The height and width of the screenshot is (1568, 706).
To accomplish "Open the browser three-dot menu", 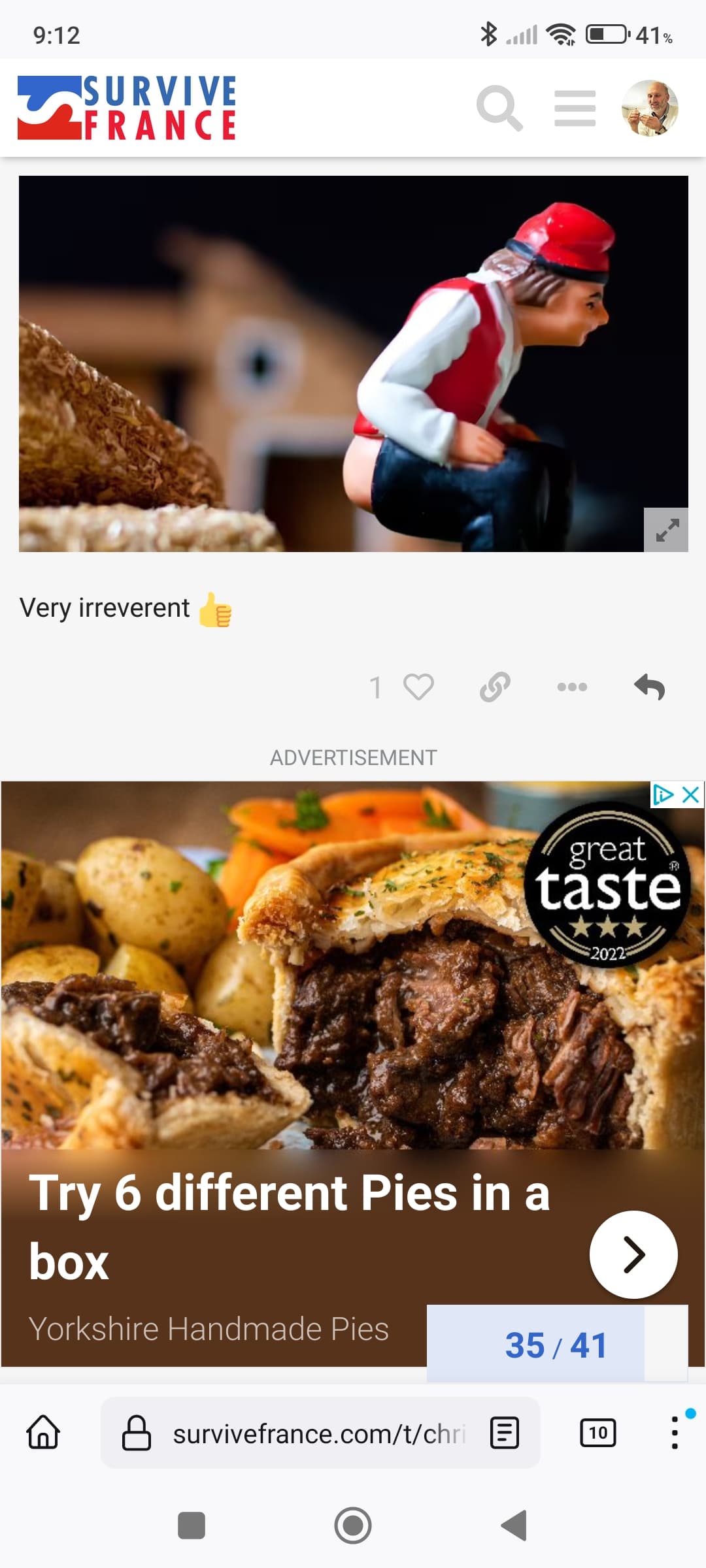I will pos(675,1433).
